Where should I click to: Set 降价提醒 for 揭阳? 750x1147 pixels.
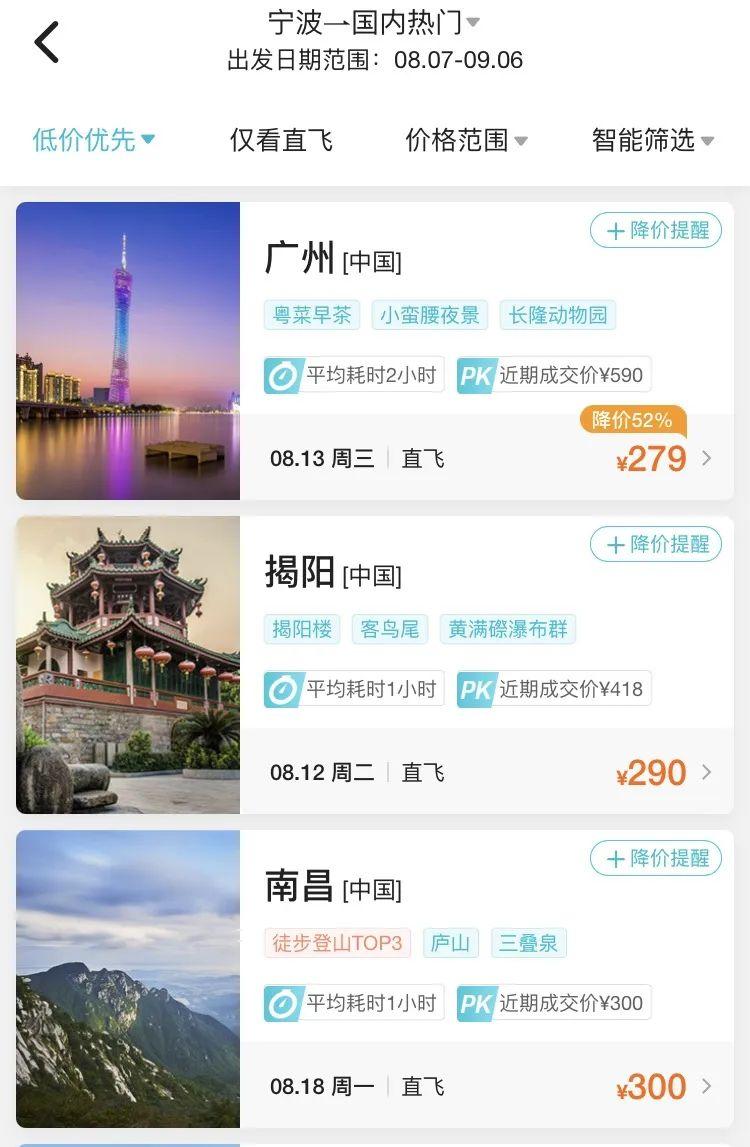(656, 544)
